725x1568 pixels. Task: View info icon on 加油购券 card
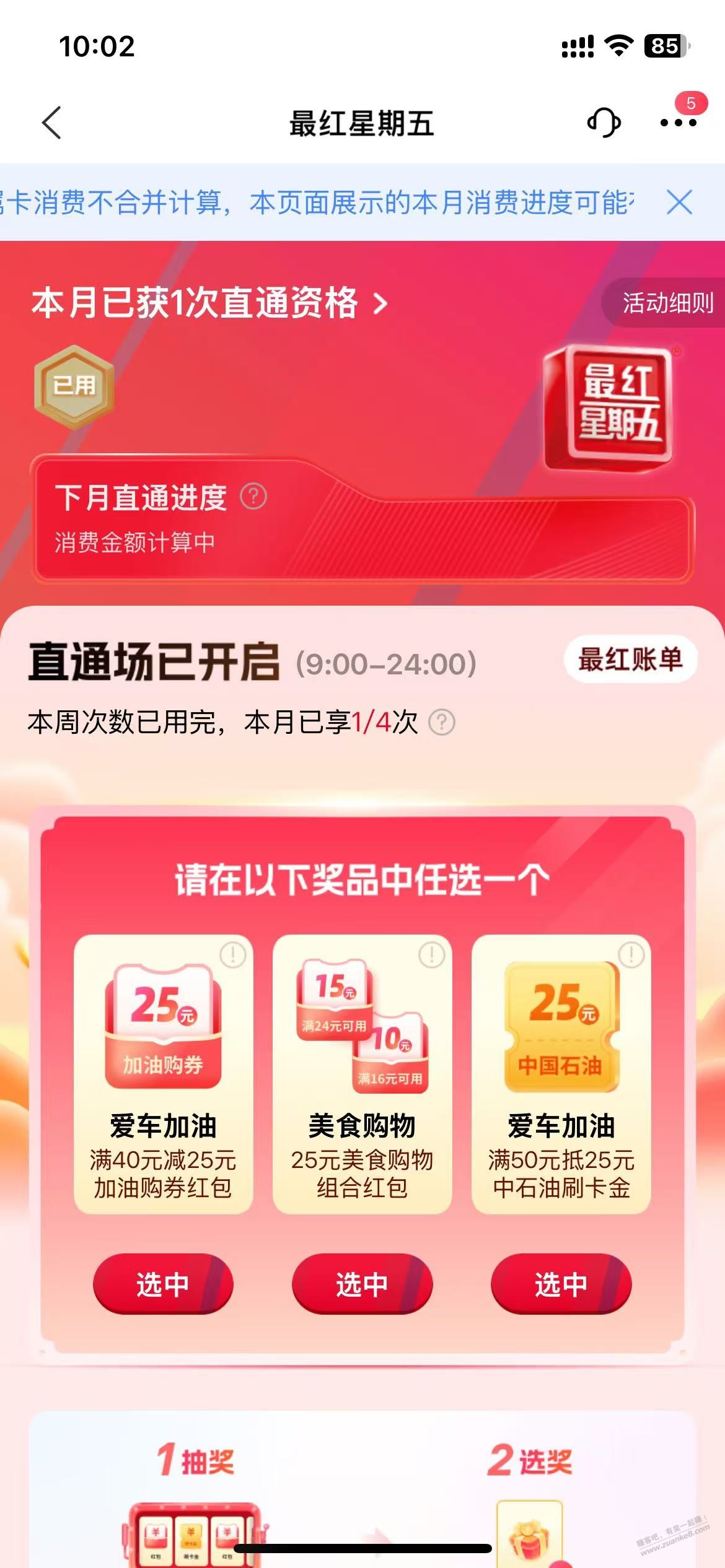tap(233, 954)
